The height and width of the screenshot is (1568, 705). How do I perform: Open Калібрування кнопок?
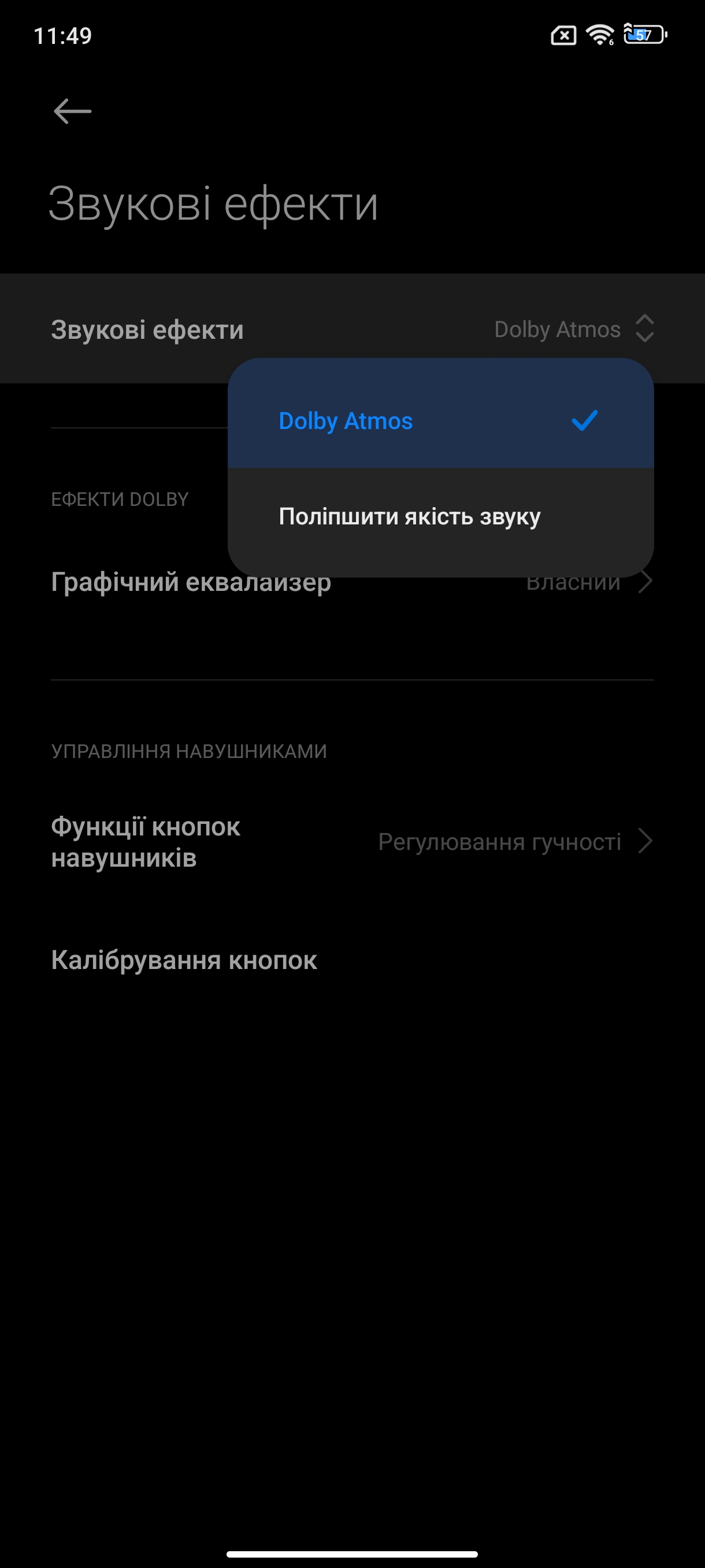coord(184,960)
